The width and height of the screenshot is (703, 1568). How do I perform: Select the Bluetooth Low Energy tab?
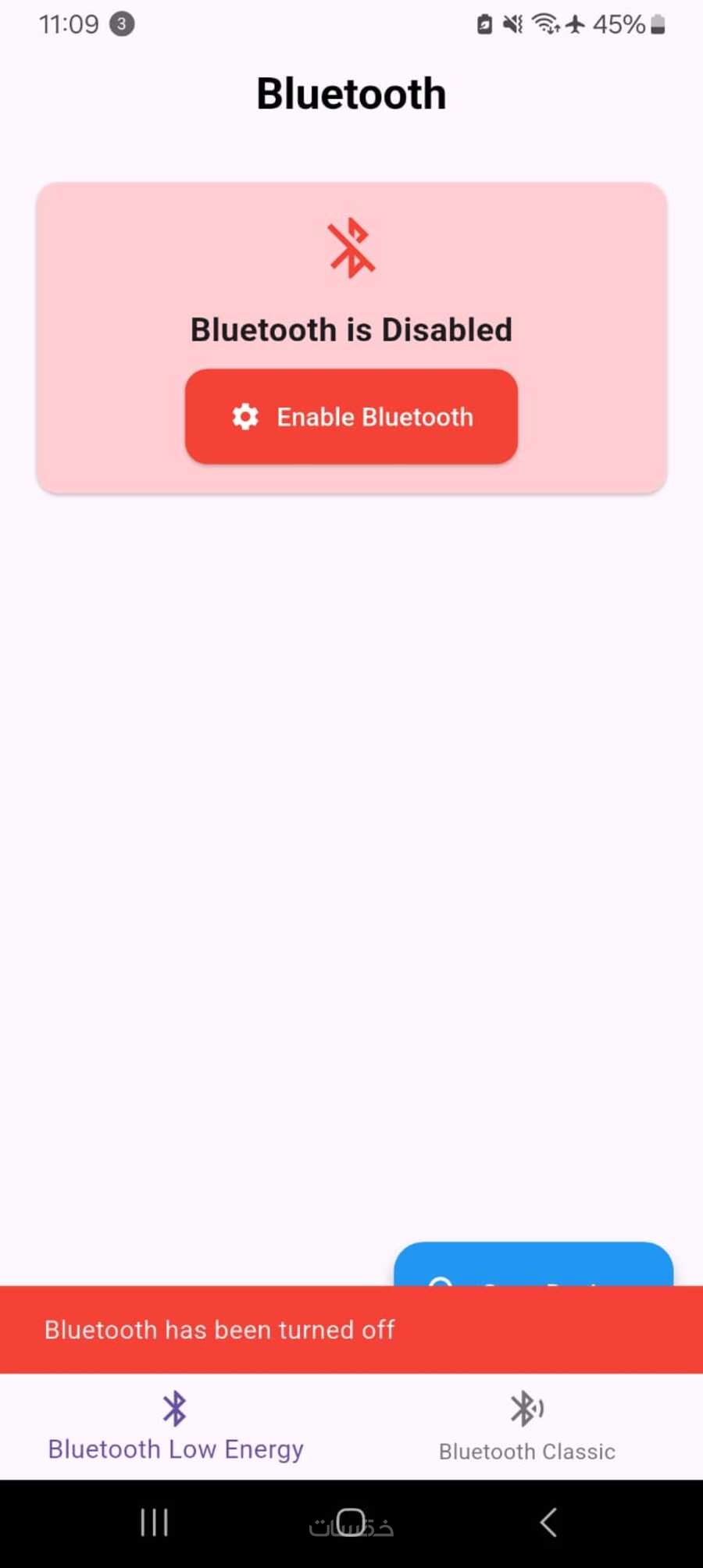pos(175,1427)
